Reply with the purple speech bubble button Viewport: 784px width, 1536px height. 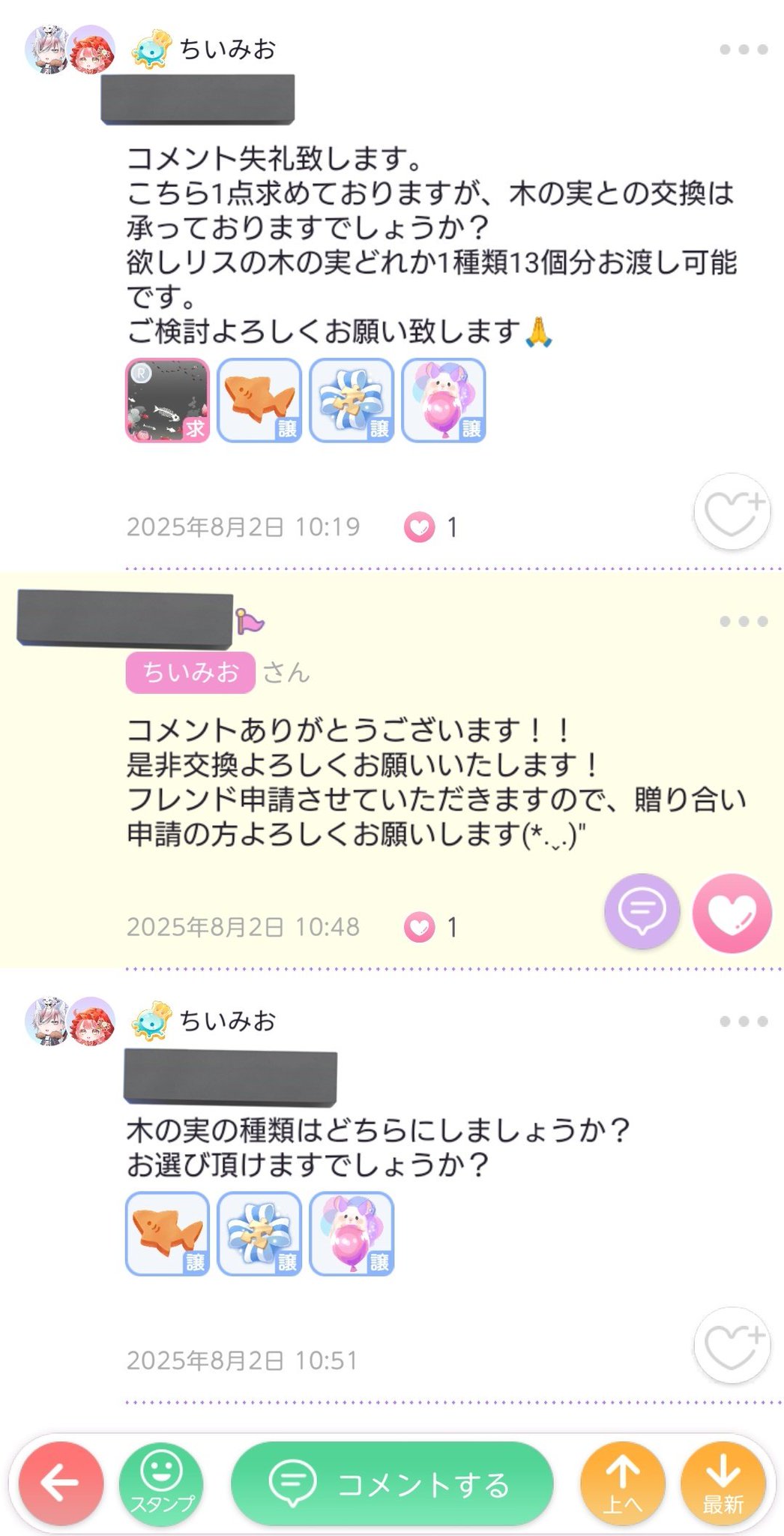click(x=642, y=911)
